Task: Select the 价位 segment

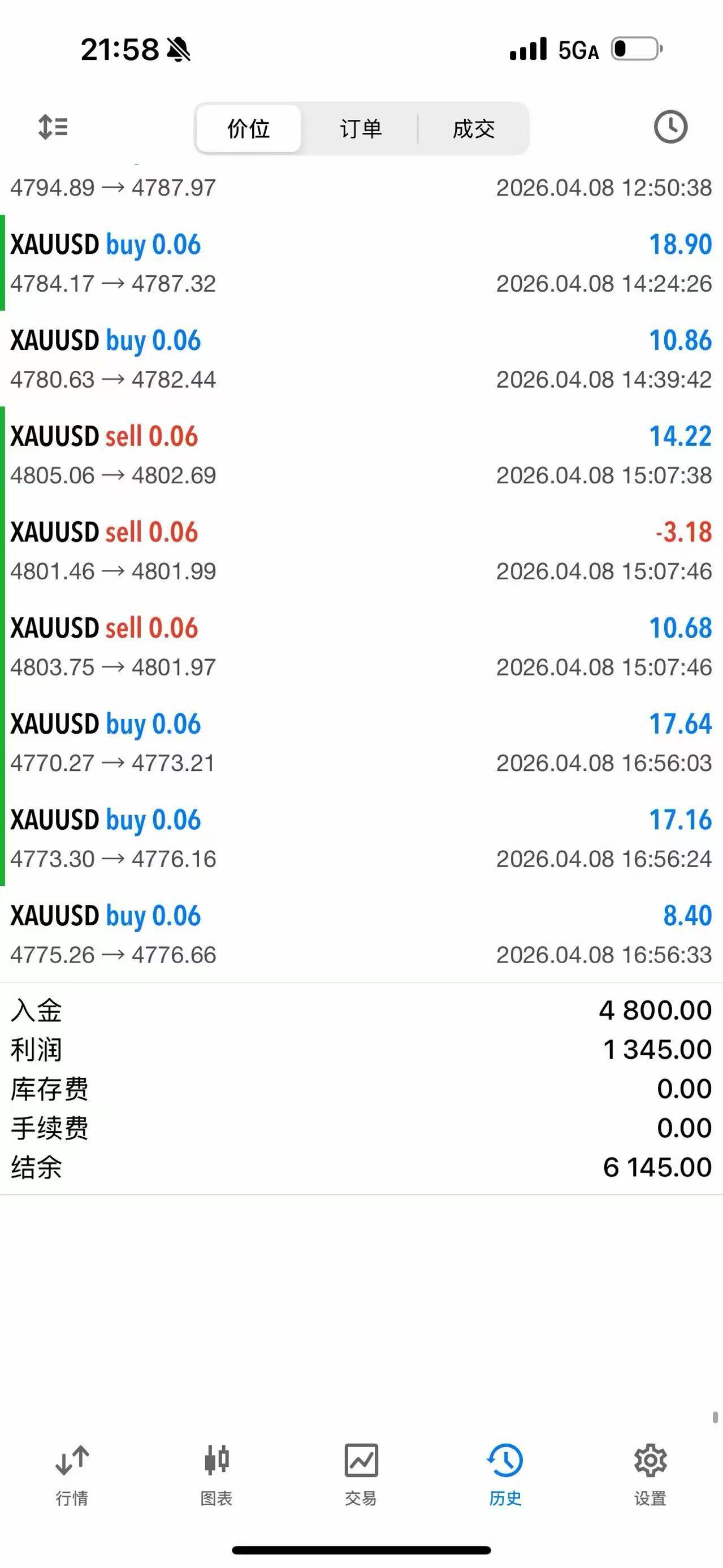Action: coord(248,128)
